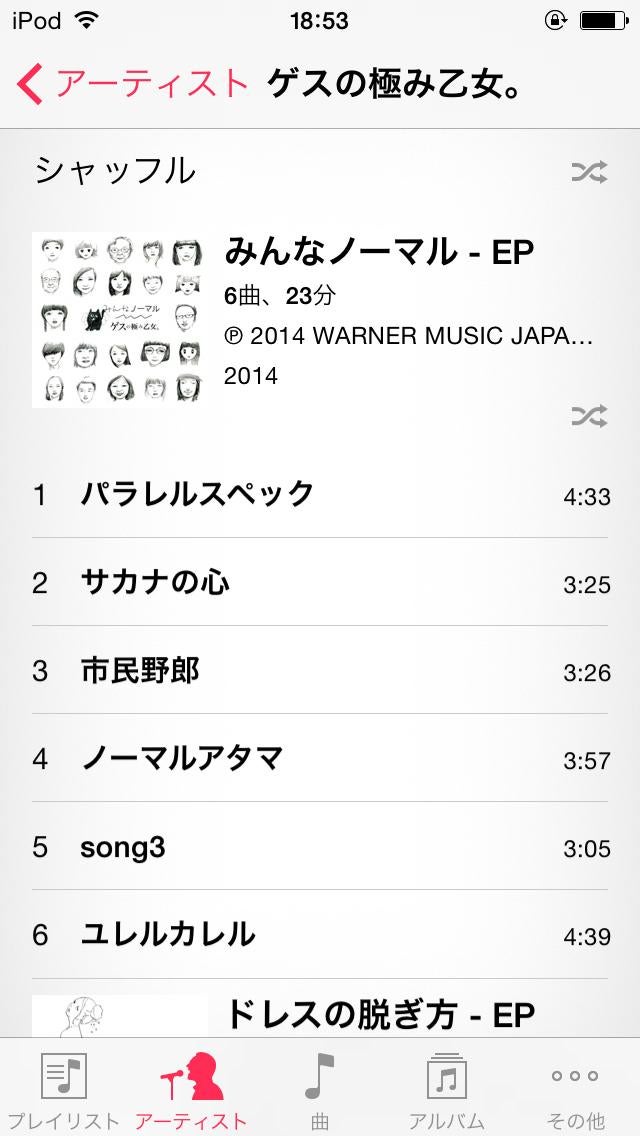Play track パラレルスペック

tap(197, 494)
